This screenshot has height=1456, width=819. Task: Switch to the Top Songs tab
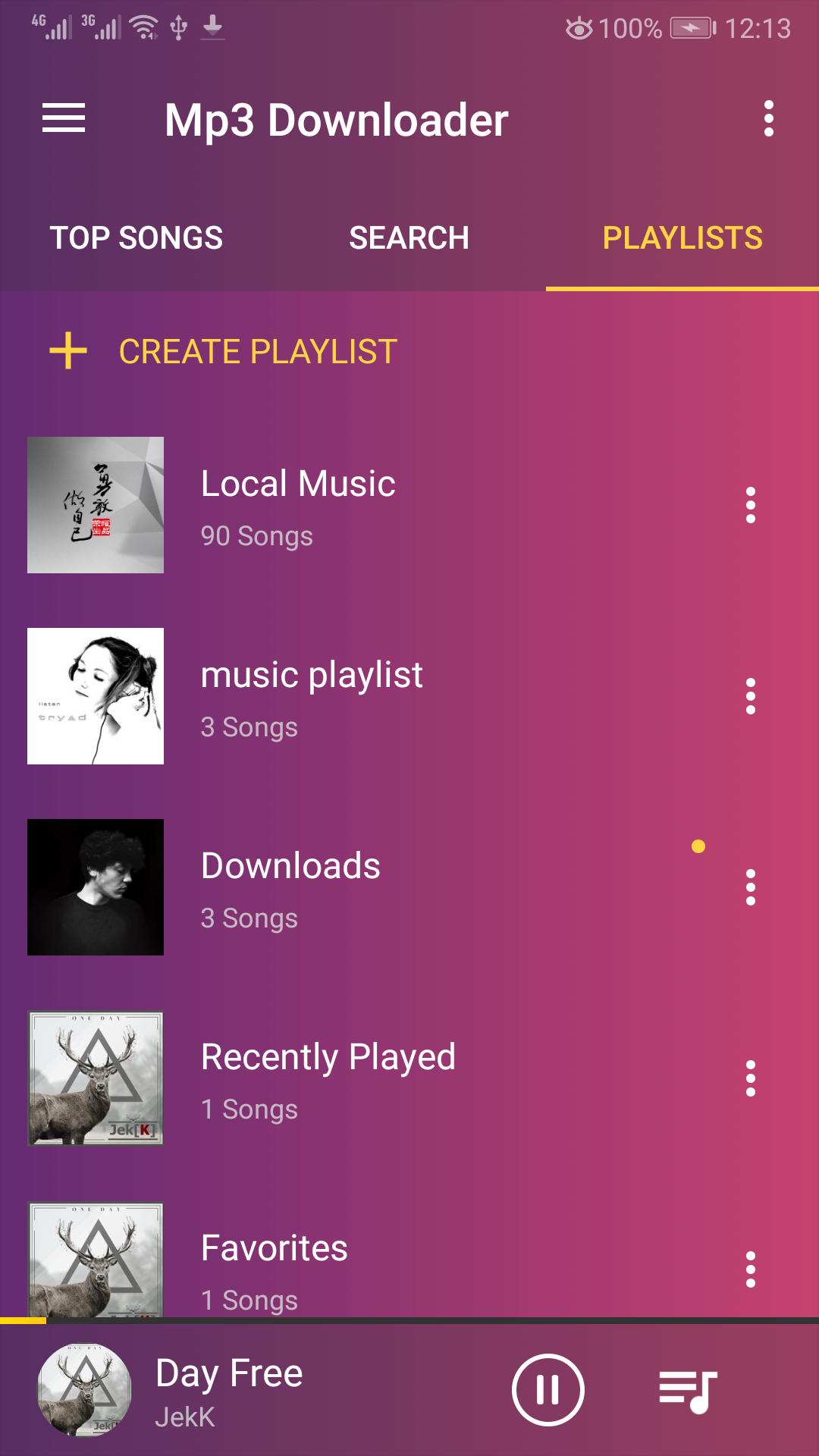(x=136, y=238)
